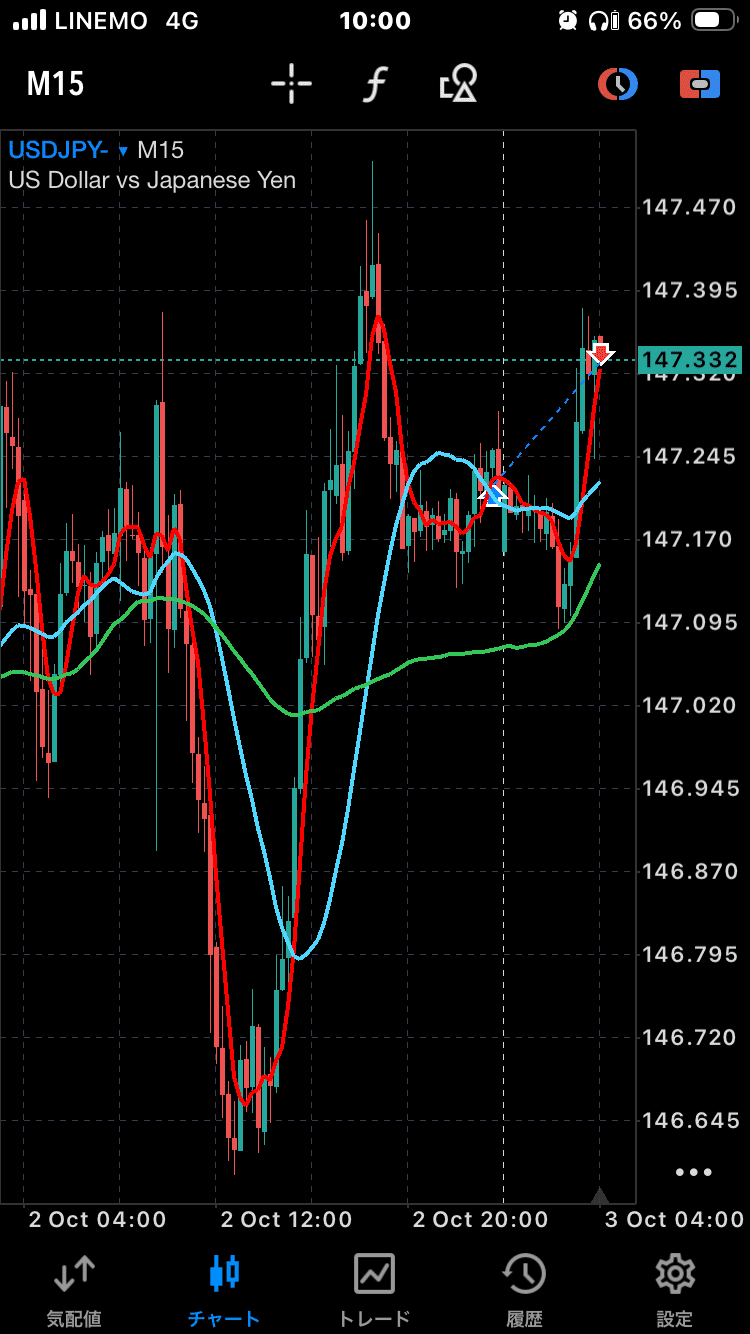This screenshot has width=750, height=1334.
Task: Open the indicators function menu
Action: (x=374, y=84)
